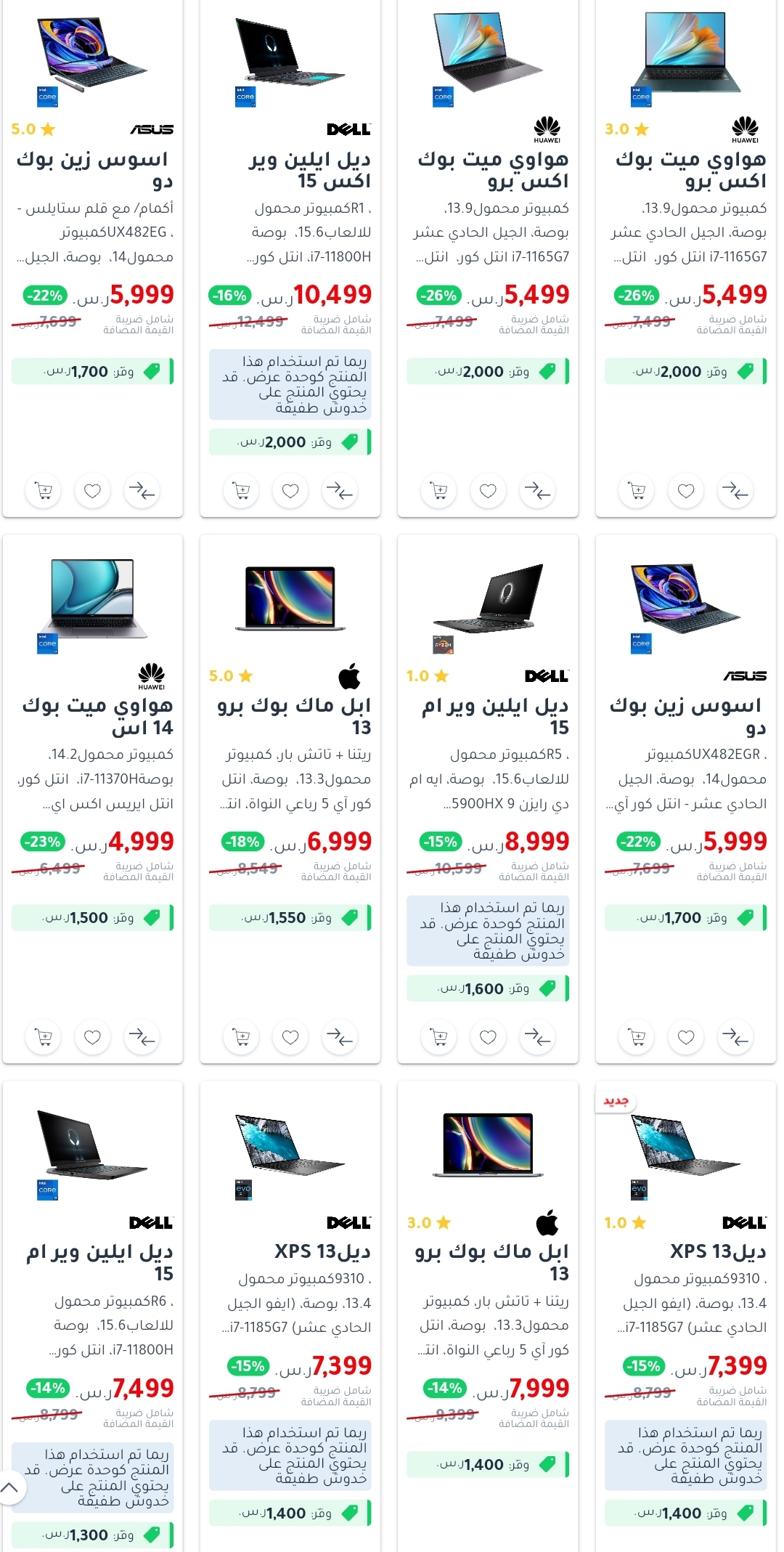The width and height of the screenshot is (784, 1552).
Task: Favorite the Asus ZenBook Duo UX482EG
Action: coord(92,491)
